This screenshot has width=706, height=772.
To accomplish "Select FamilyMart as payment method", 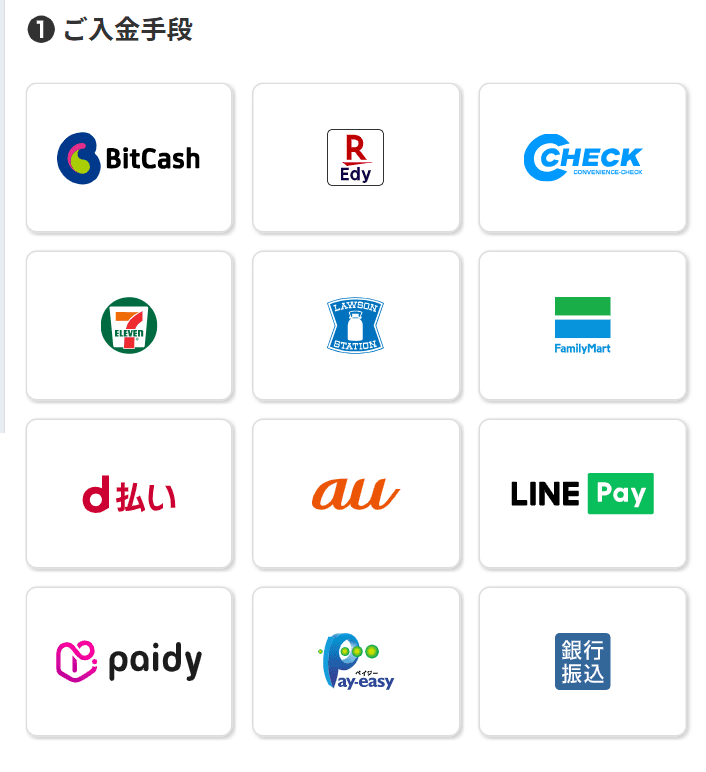I will coord(583,326).
